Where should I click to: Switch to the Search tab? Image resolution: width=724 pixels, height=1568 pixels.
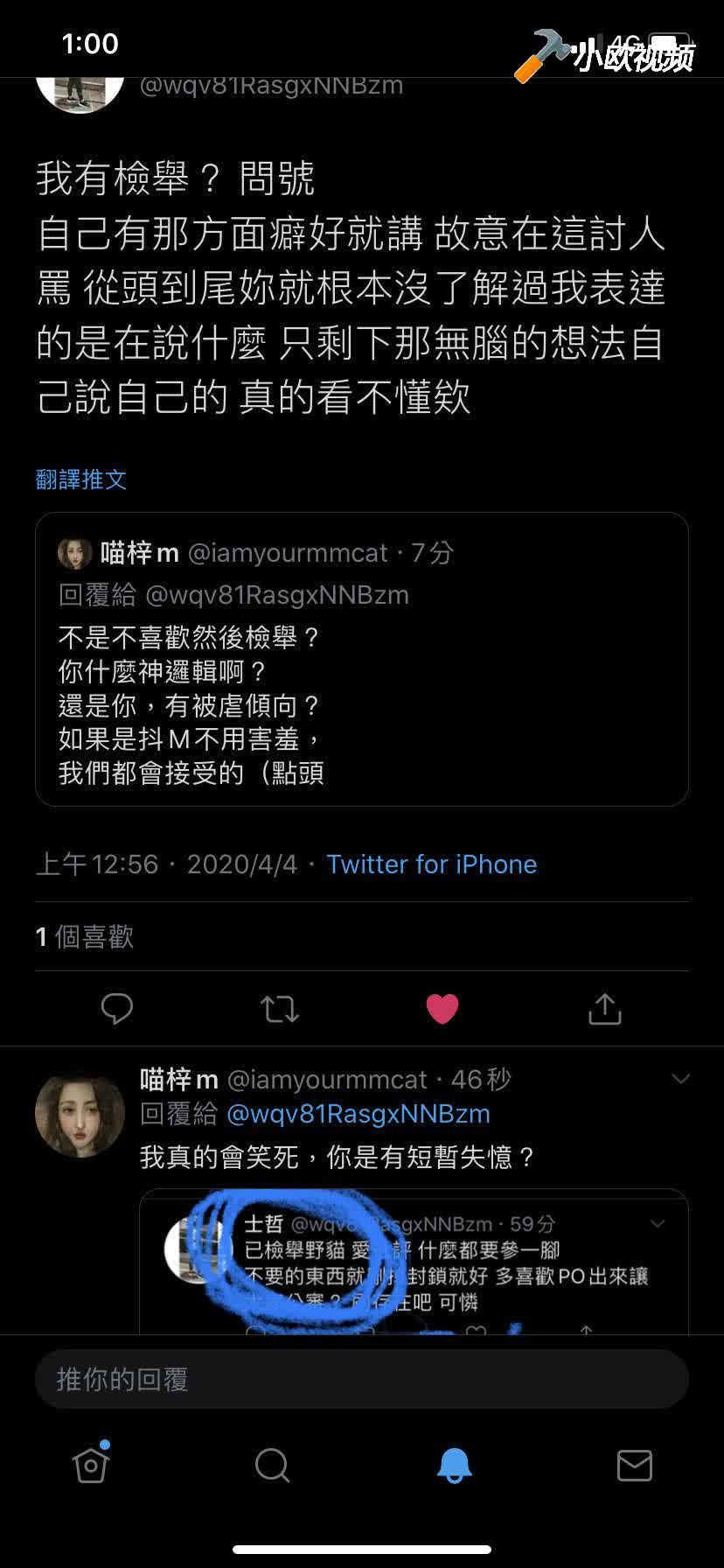click(272, 1465)
